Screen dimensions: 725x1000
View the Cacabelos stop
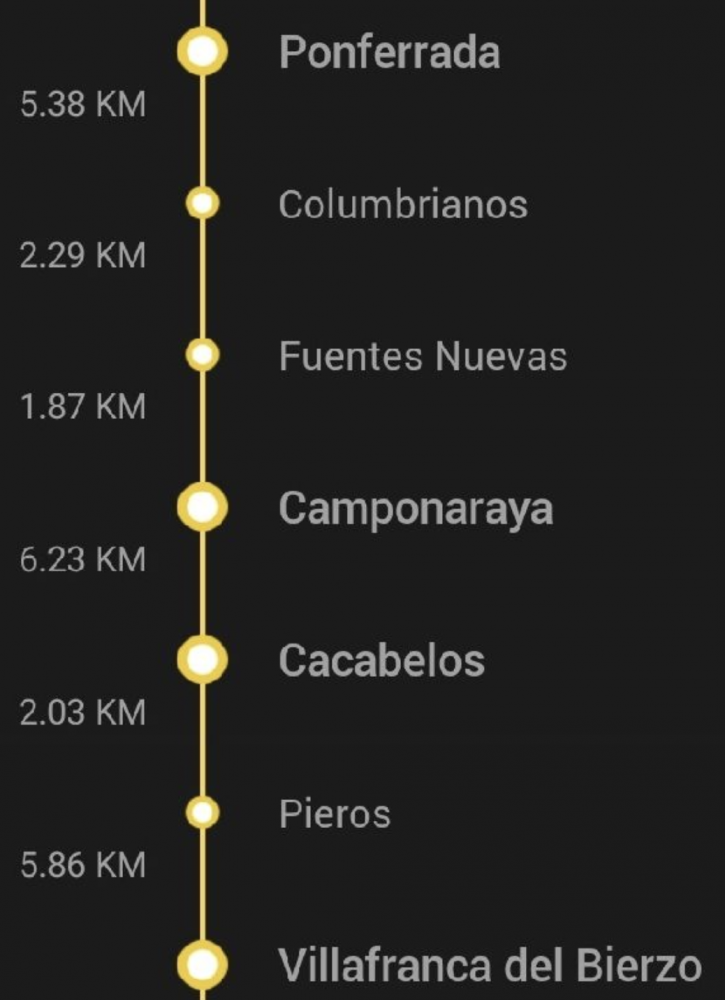tap(381, 660)
